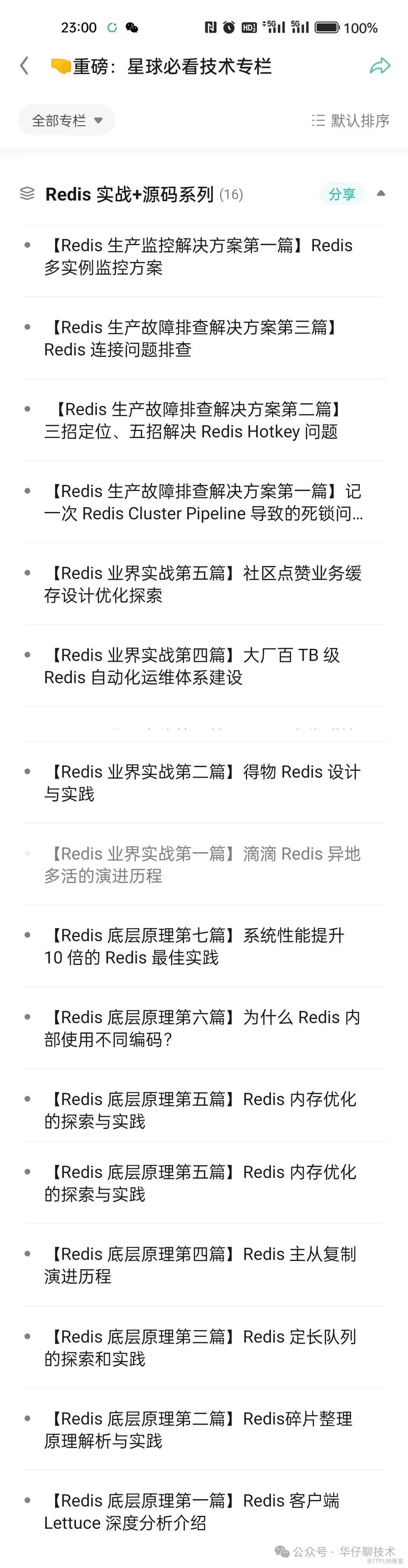Change the 默认排序 sort order
This screenshot has height=1568, width=408.
pos(350,121)
